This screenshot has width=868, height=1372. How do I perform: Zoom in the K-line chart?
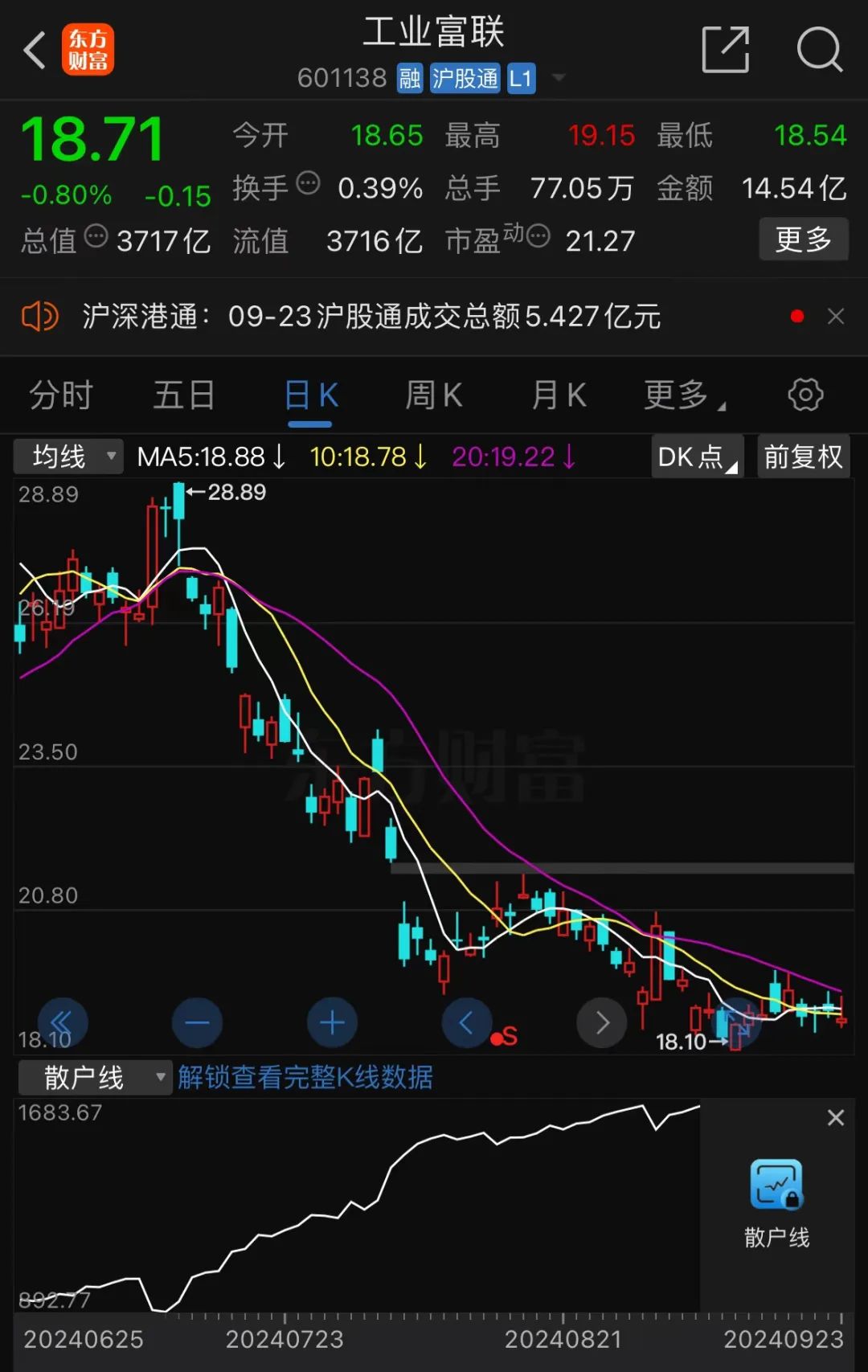pos(332,1022)
